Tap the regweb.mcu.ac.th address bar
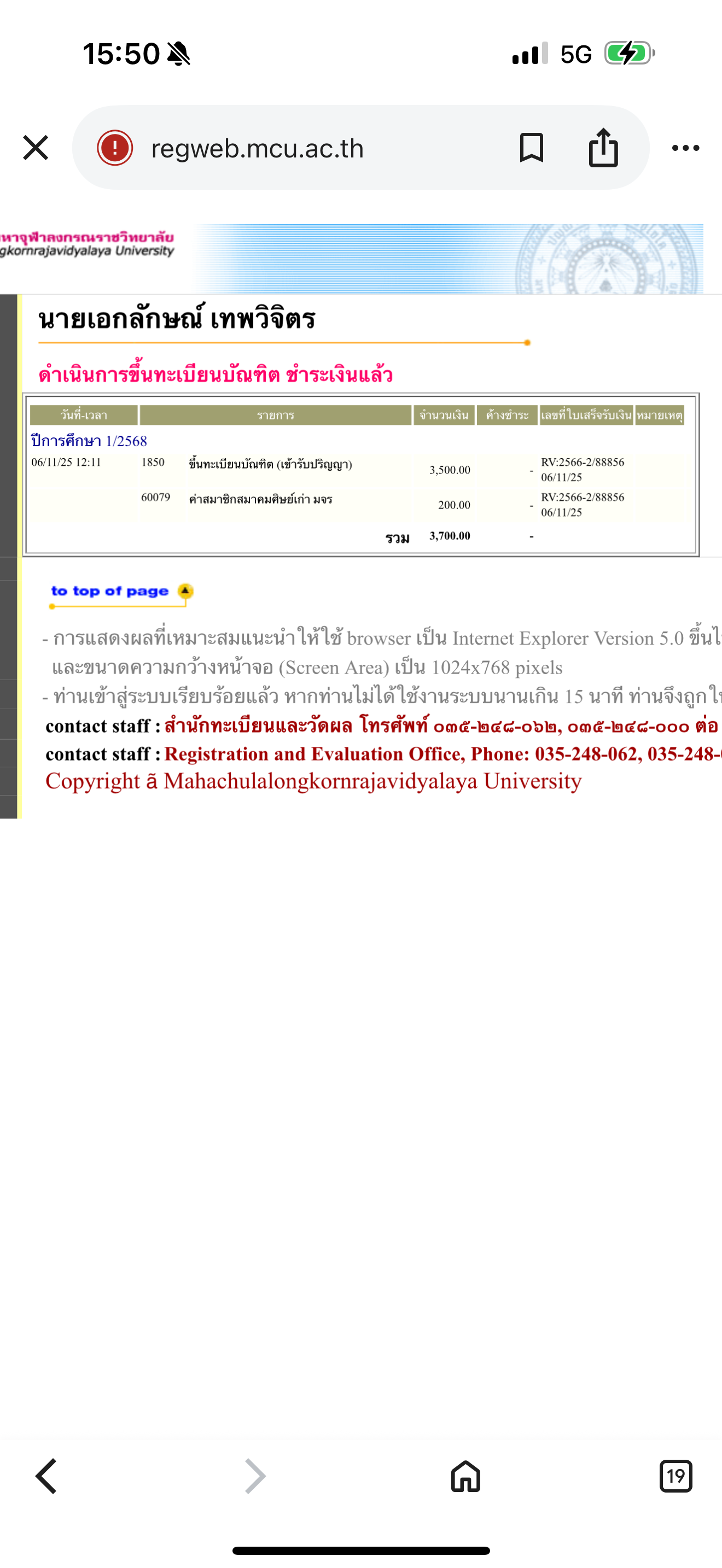 (x=304, y=148)
